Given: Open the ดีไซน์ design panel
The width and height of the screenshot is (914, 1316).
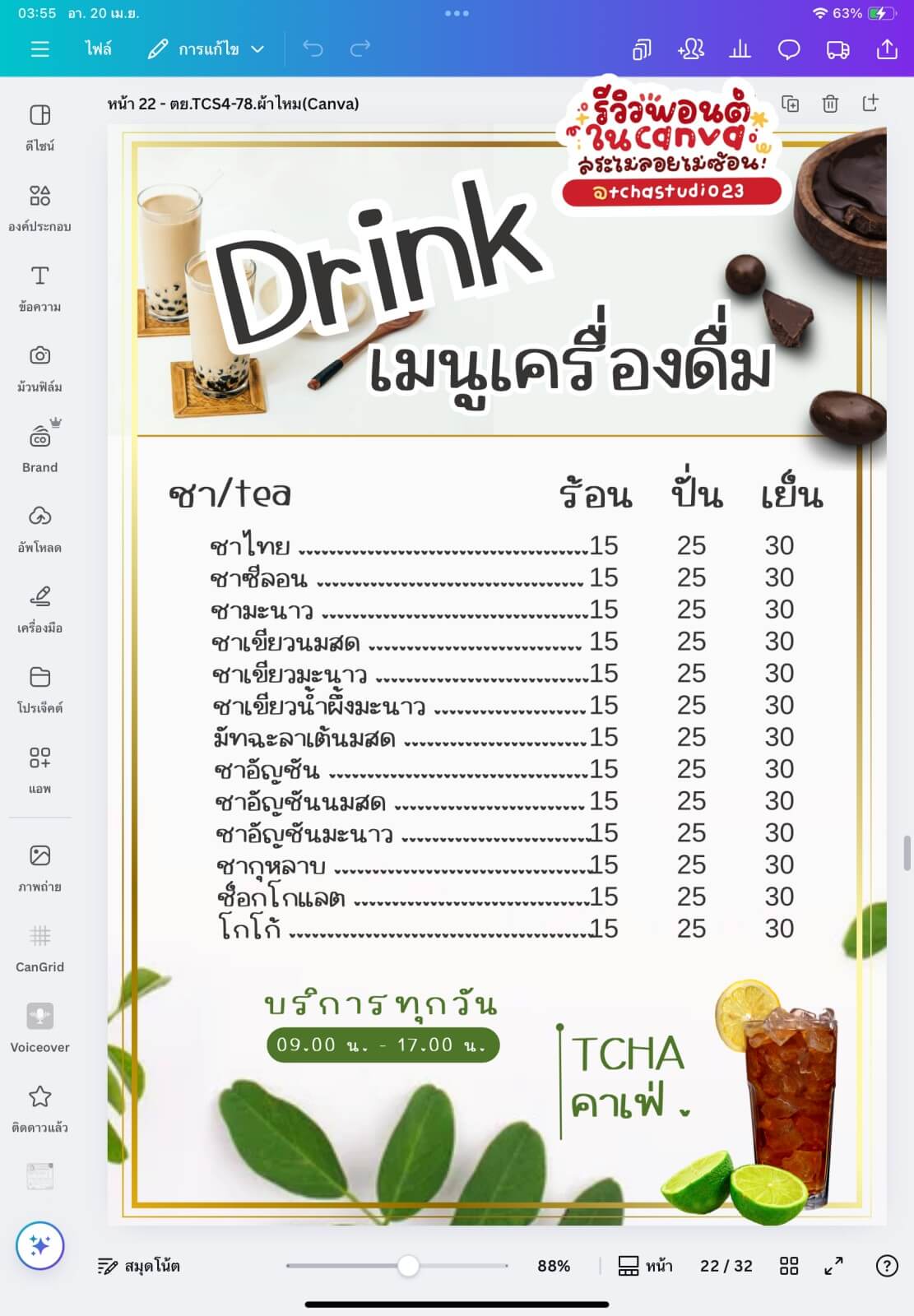Looking at the screenshot, I should pos(39,127).
